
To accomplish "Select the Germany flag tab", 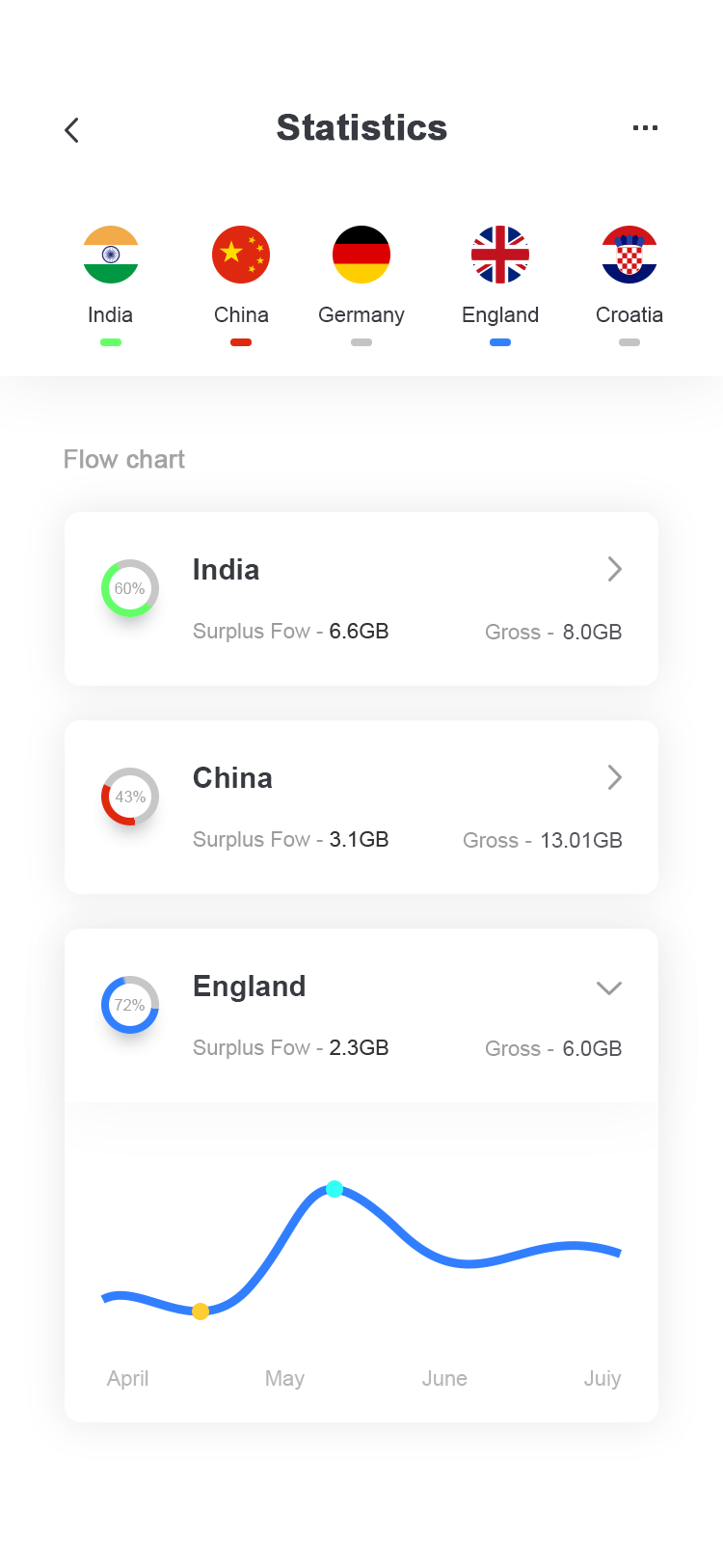I will point(361,284).
